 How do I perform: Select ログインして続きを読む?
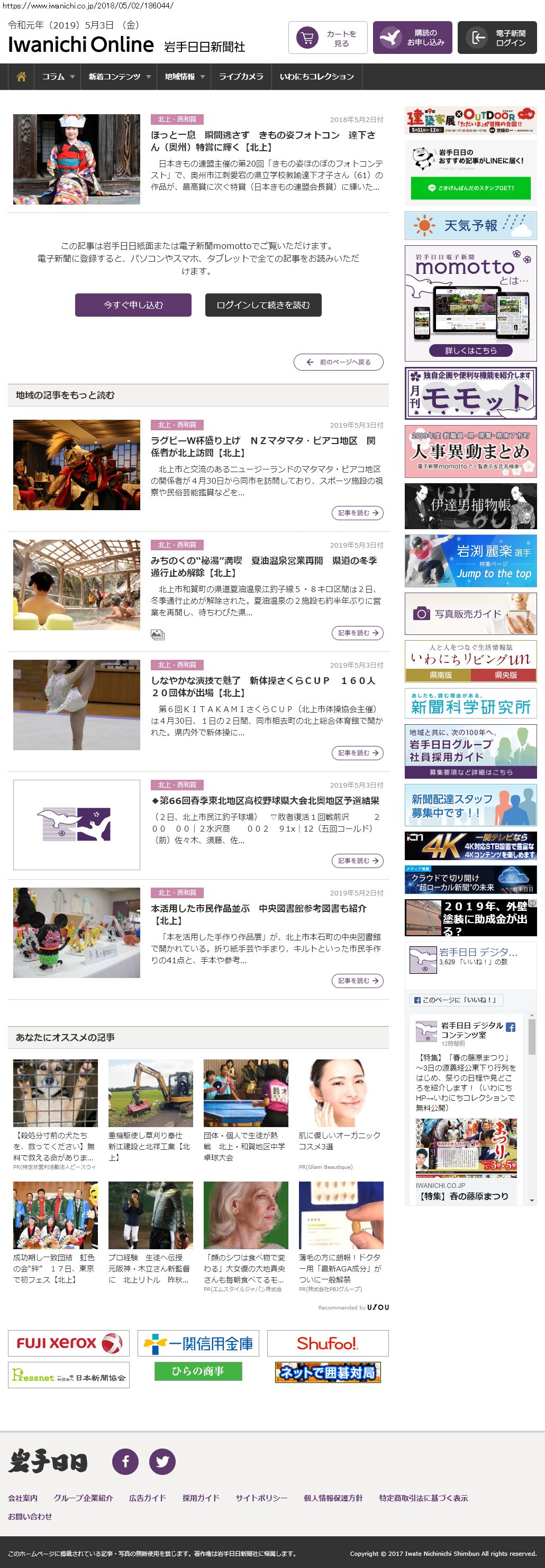pos(263,305)
